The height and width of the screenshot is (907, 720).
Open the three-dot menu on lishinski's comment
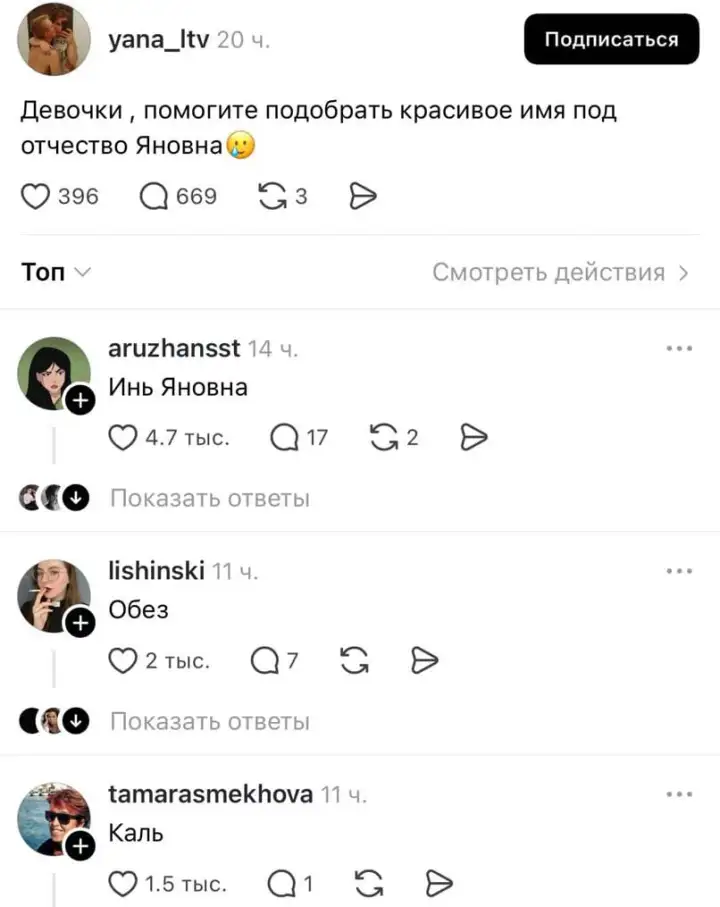point(680,571)
